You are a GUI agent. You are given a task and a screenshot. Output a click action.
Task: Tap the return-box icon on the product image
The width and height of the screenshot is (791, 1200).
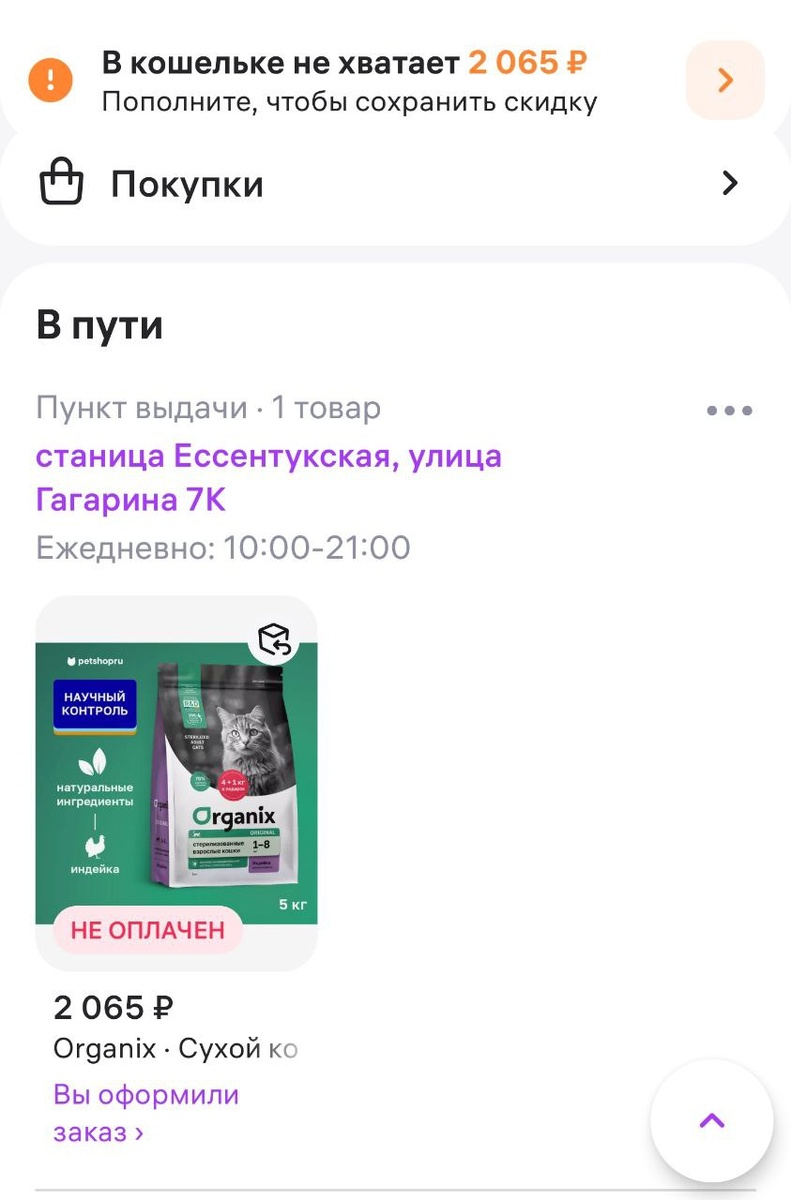tap(274, 640)
